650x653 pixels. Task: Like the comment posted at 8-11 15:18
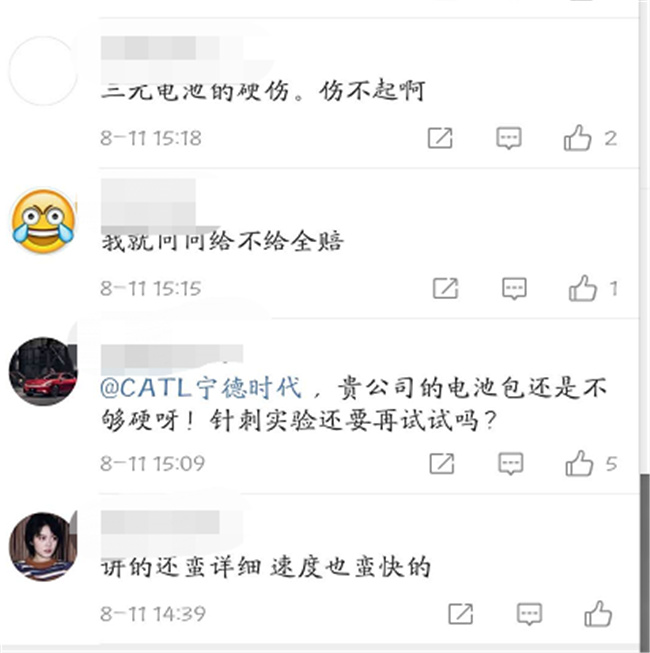578,137
